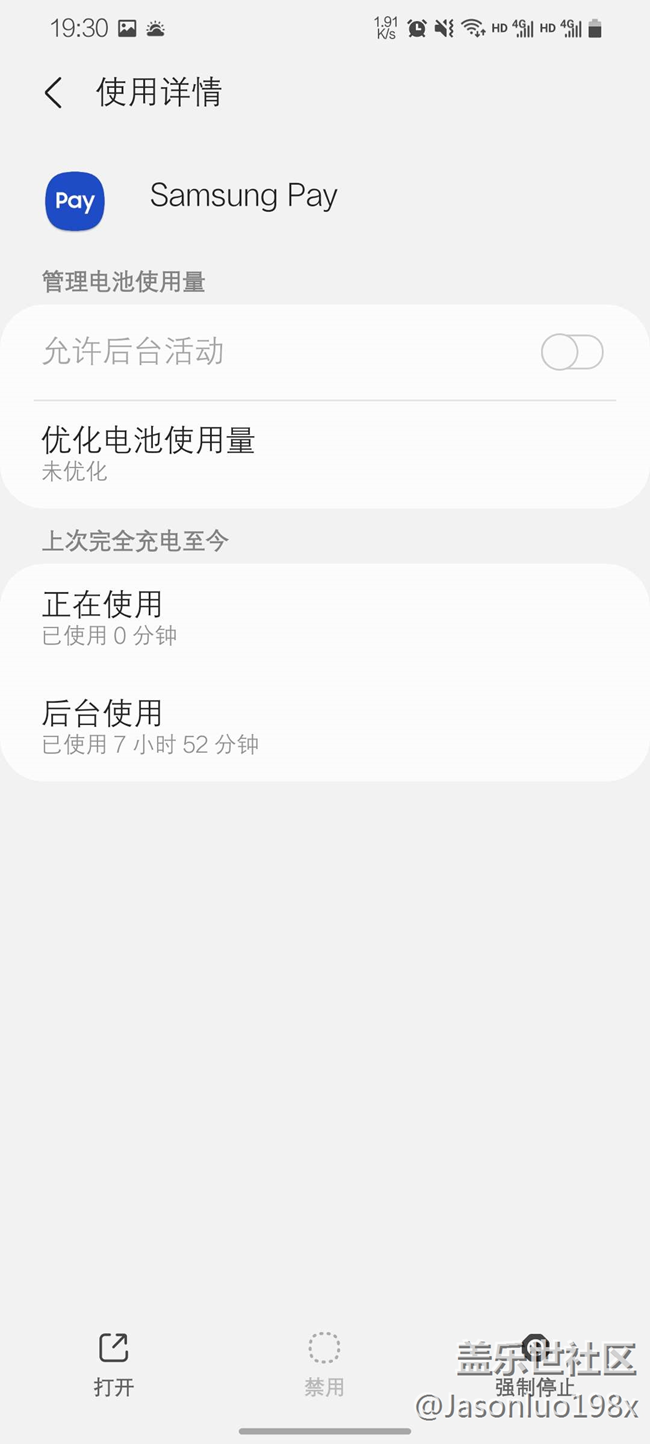
Task: Tap 打开 to launch Samsung Pay
Action: click(x=113, y=1363)
